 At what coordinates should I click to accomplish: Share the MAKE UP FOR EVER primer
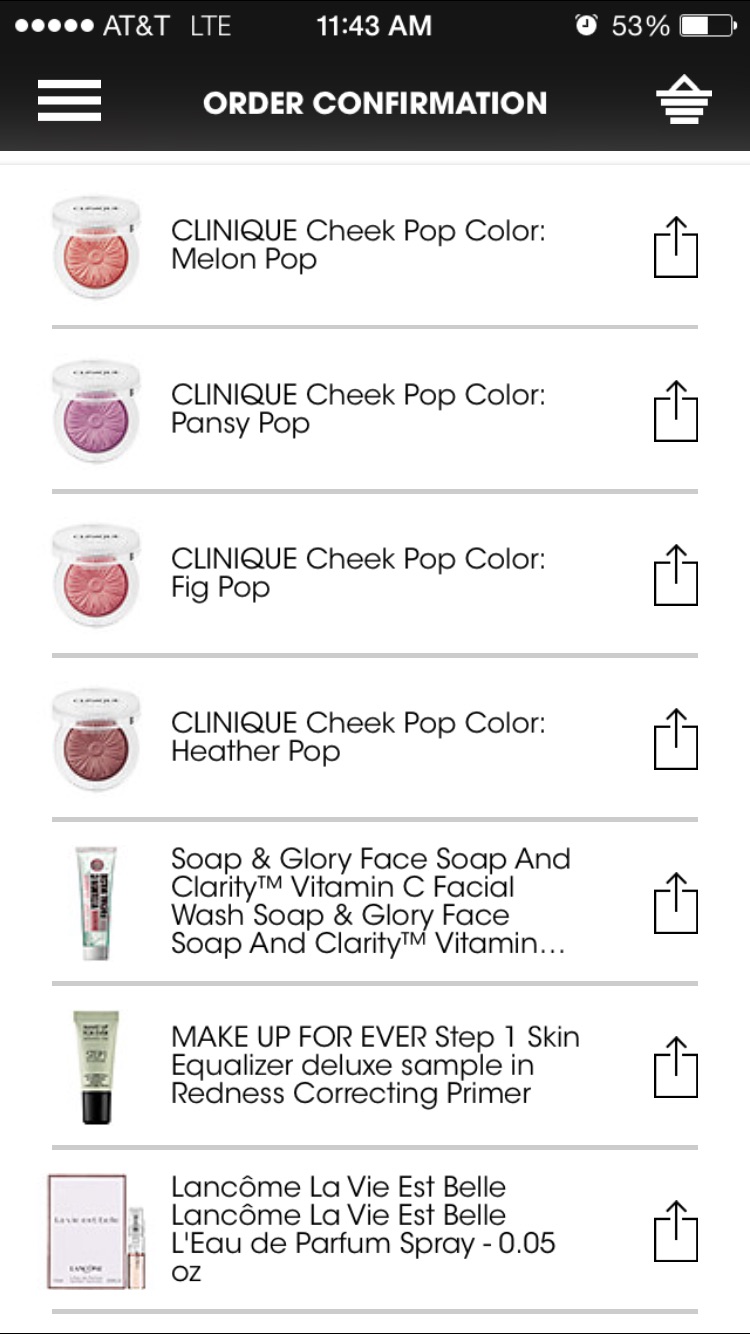click(x=675, y=1067)
